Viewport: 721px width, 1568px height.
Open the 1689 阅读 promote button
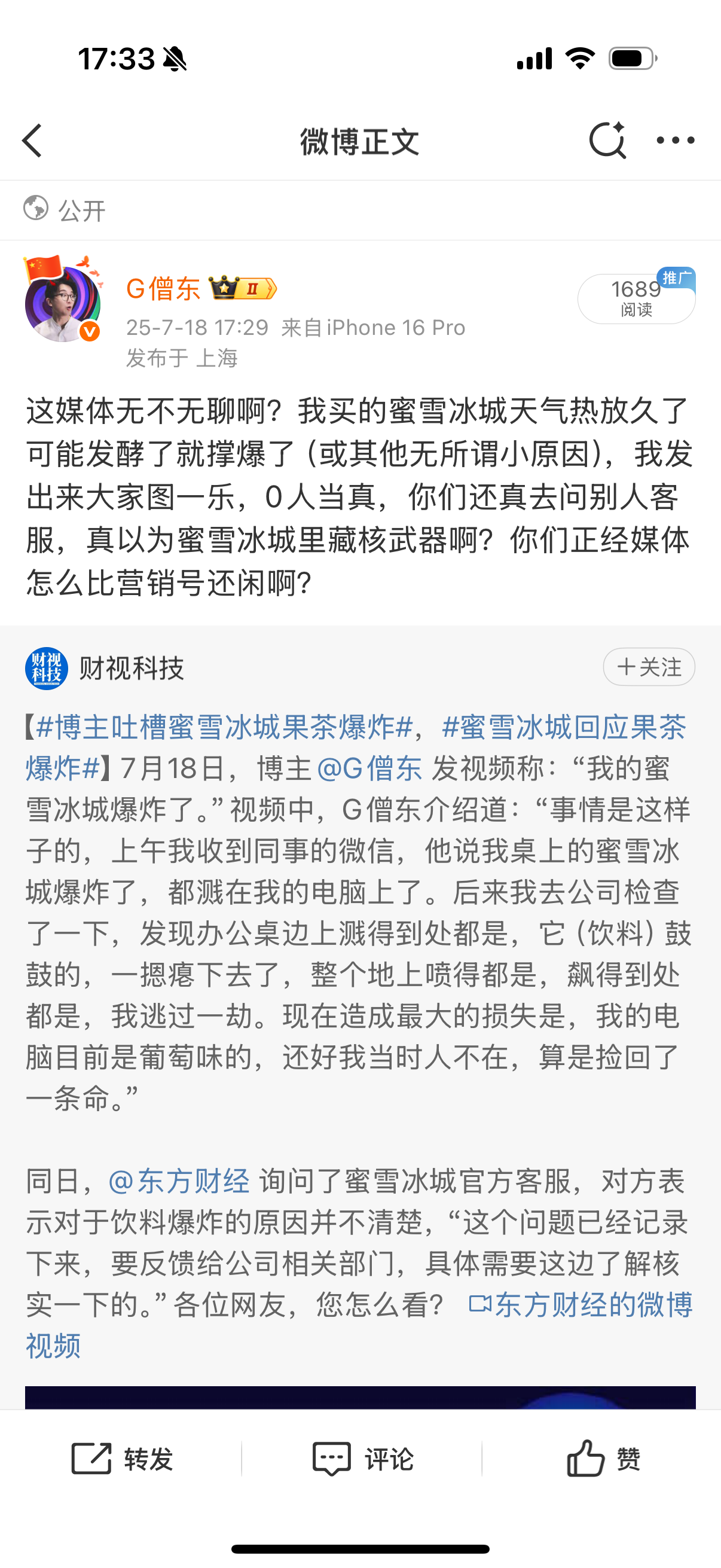[x=637, y=298]
